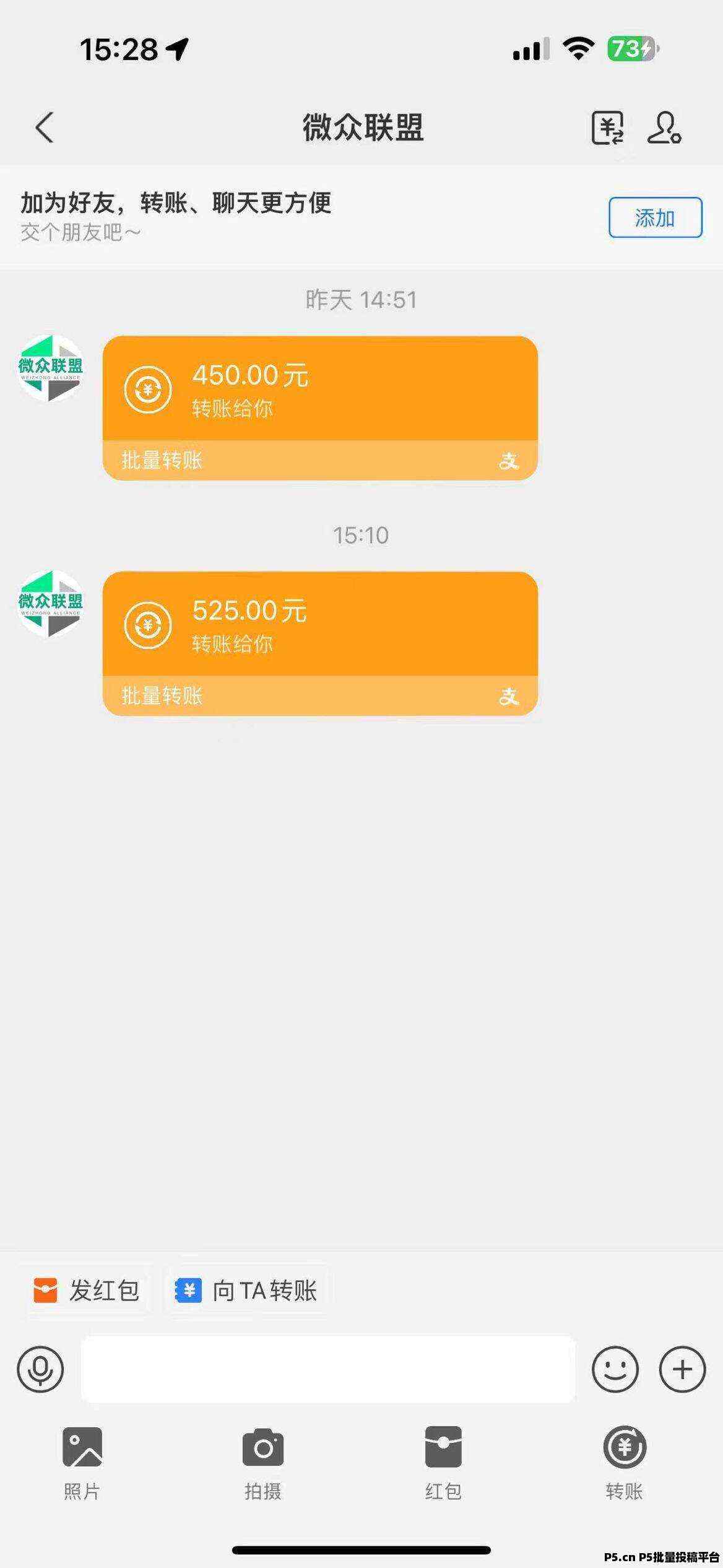Open the 525.00元 transfer card

coord(320,643)
